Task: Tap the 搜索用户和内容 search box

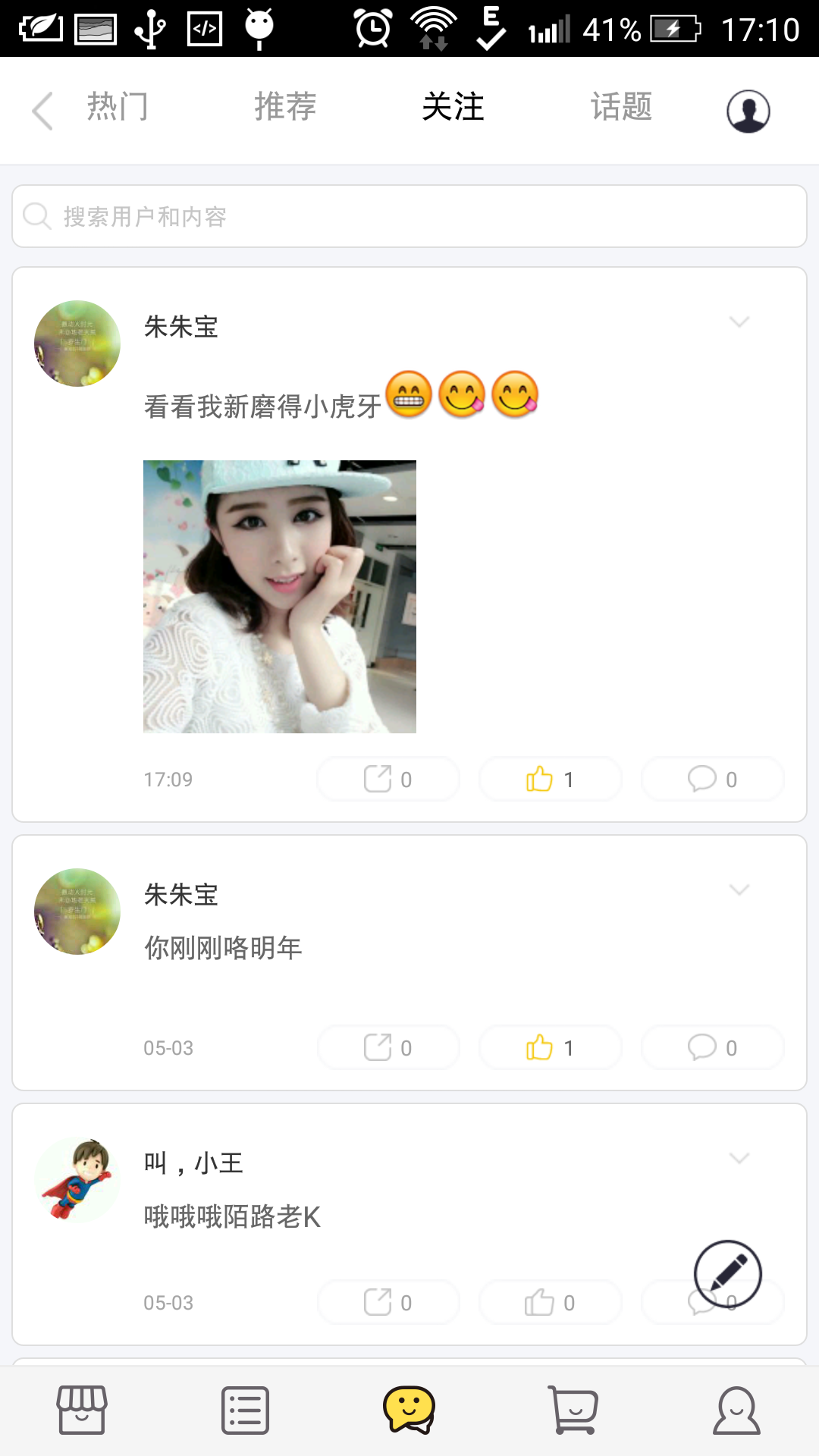Action: pos(409,216)
